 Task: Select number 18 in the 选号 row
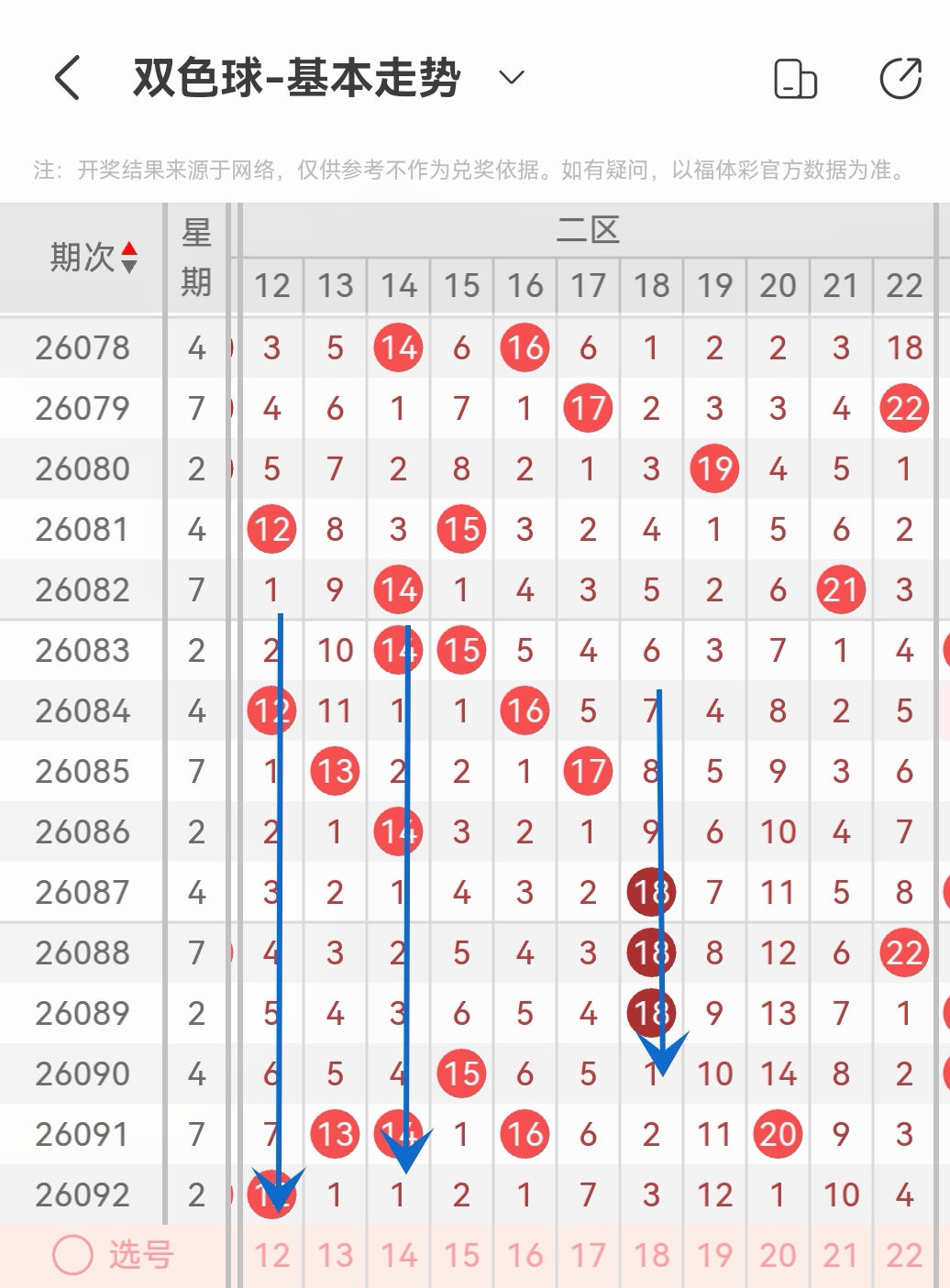652,1255
